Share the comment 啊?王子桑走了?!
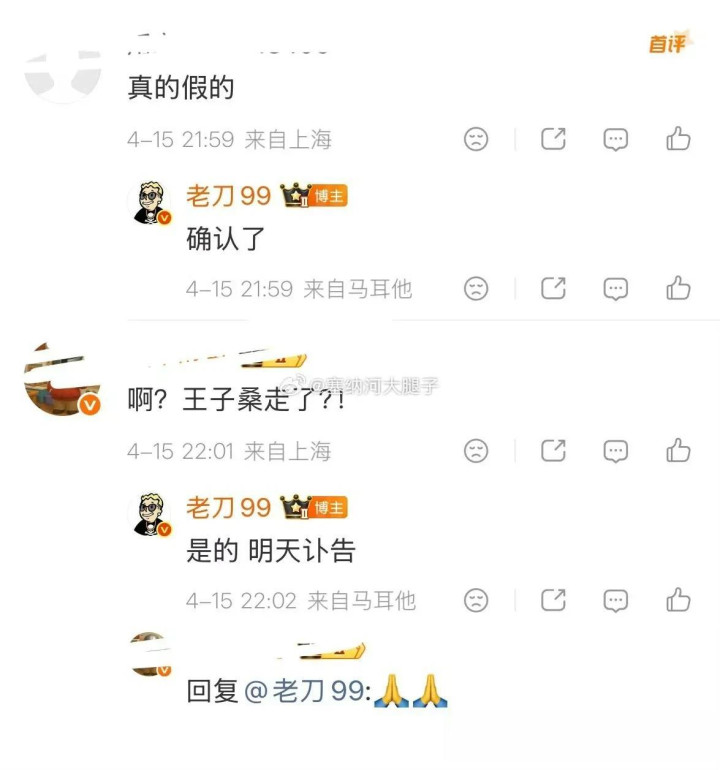Viewport: 720px width, 770px height. 553,451
